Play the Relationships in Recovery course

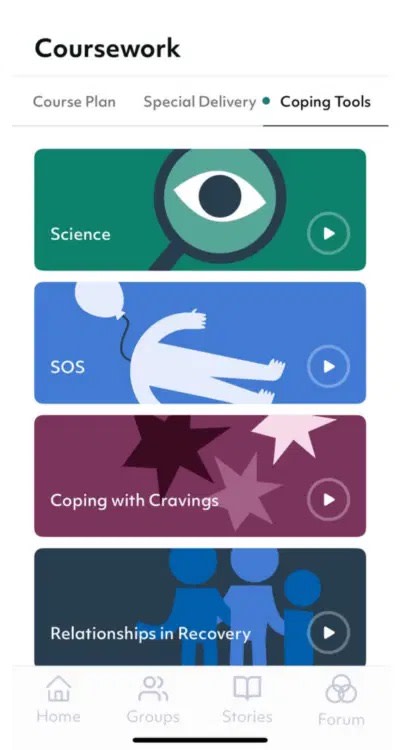tap(328, 632)
